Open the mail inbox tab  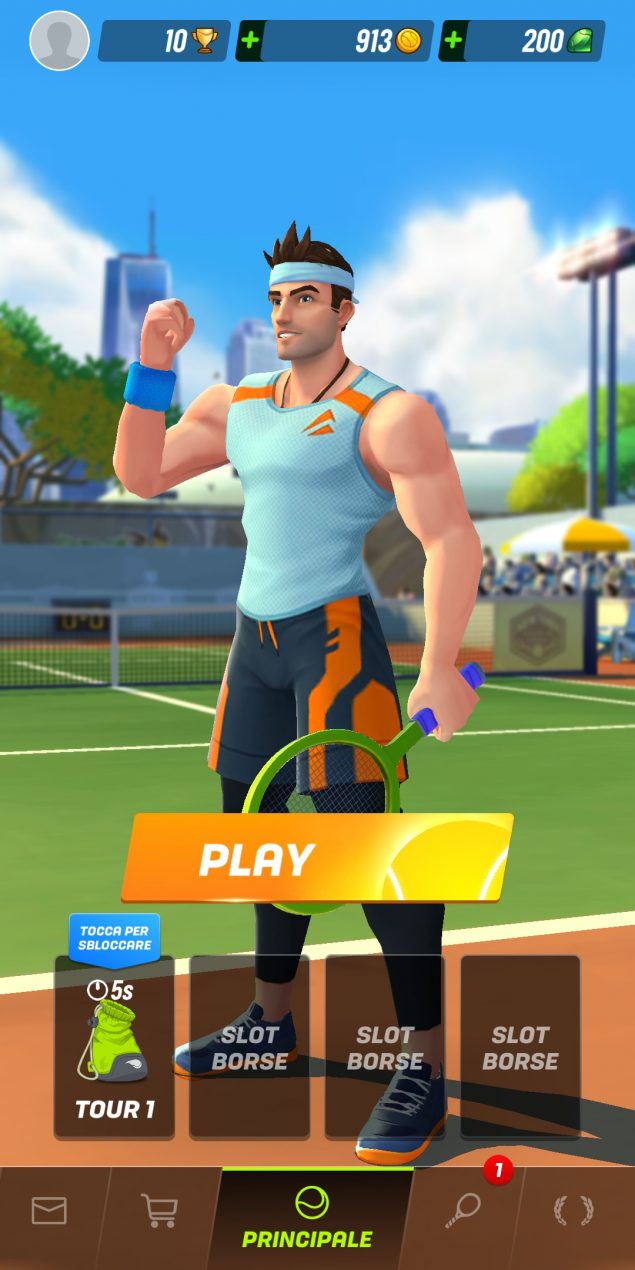(x=49, y=1212)
